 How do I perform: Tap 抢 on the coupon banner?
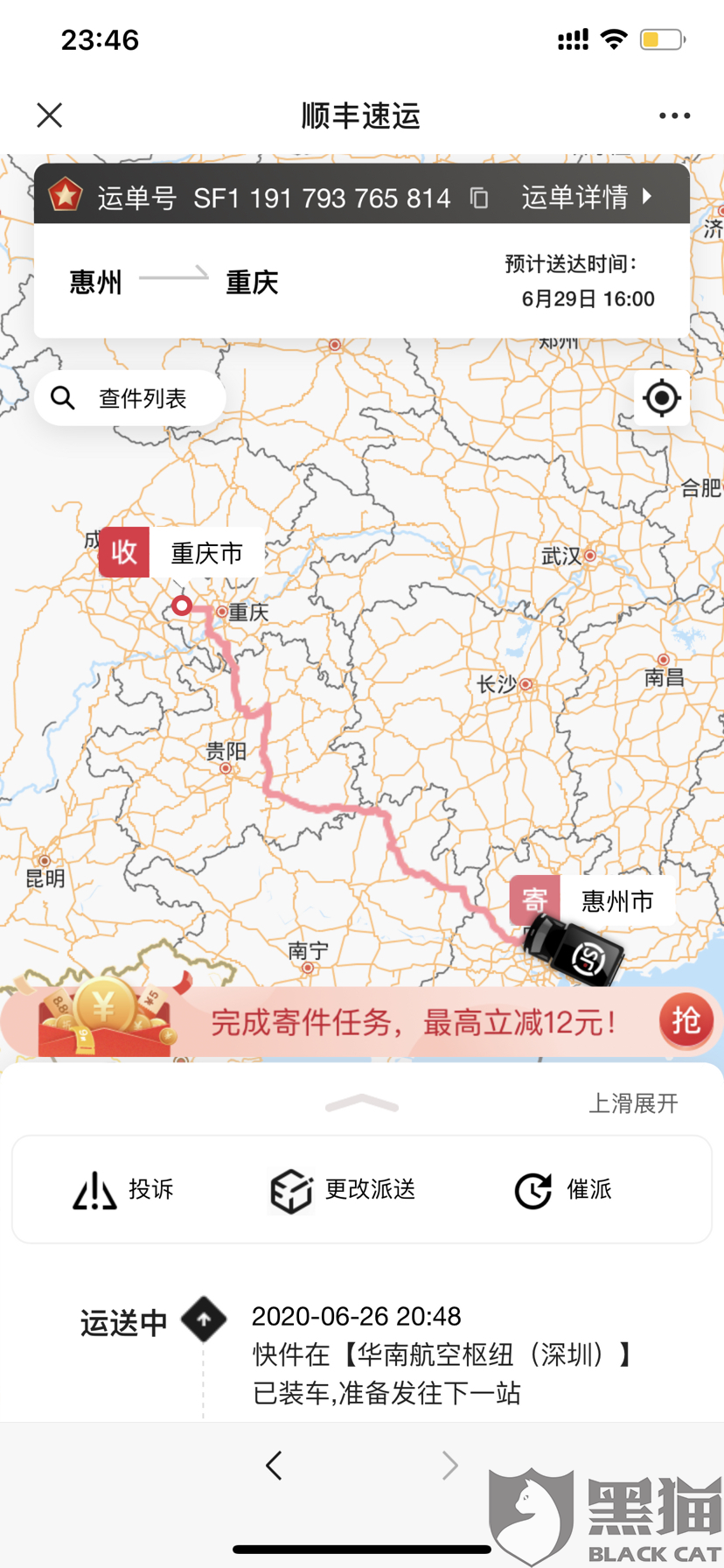click(x=686, y=1019)
